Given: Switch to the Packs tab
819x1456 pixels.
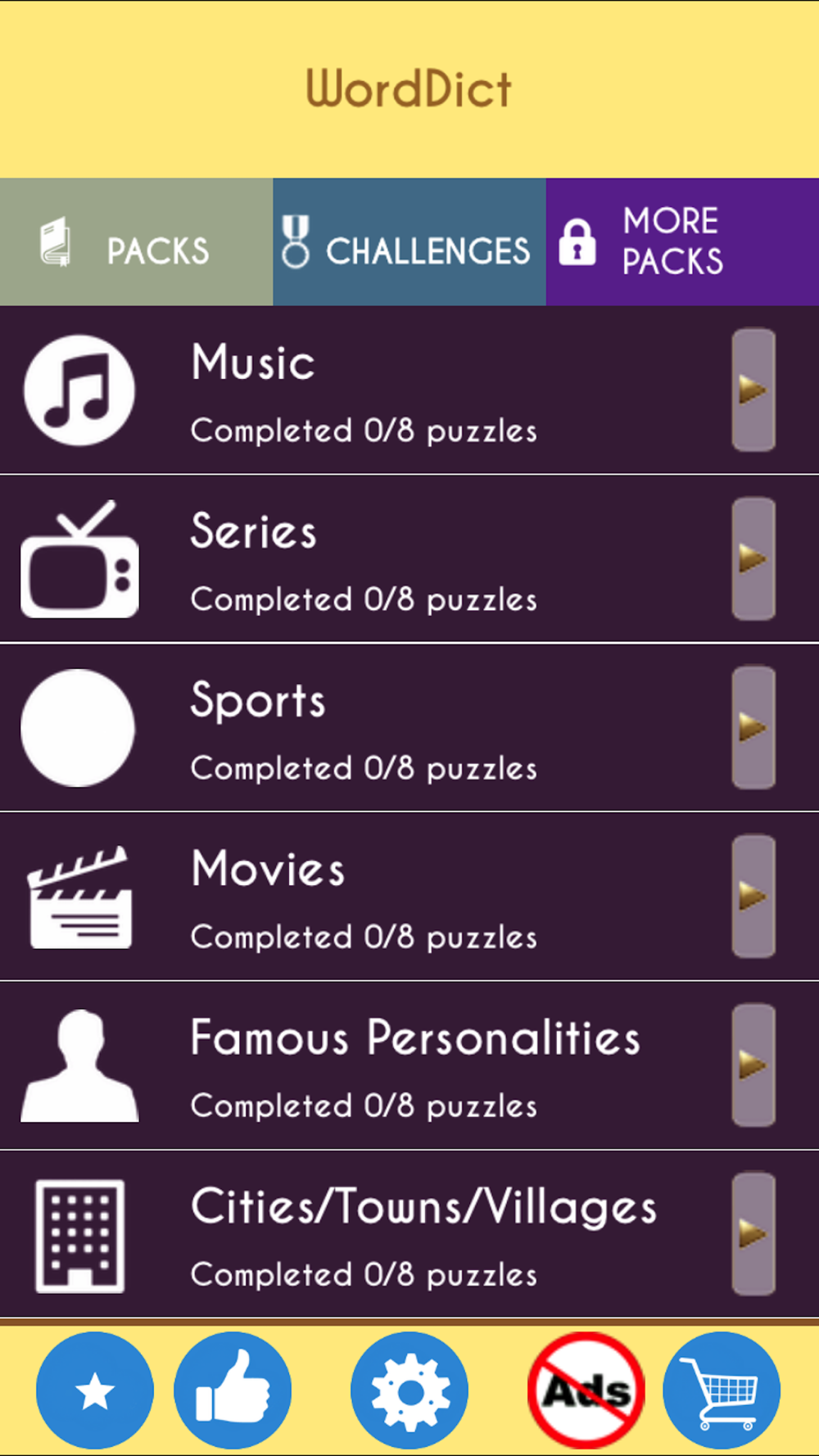Looking at the screenshot, I should click(x=136, y=242).
